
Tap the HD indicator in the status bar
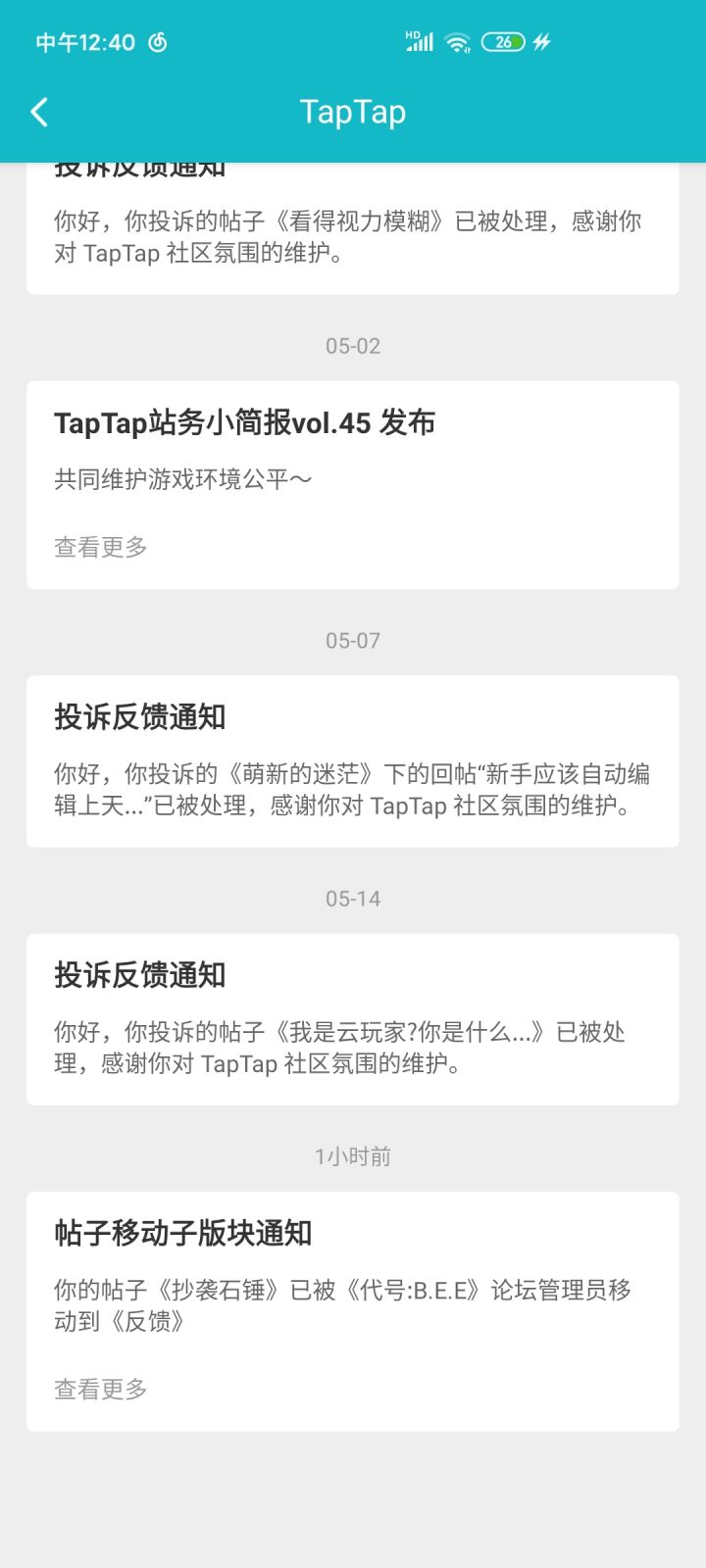click(x=412, y=34)
